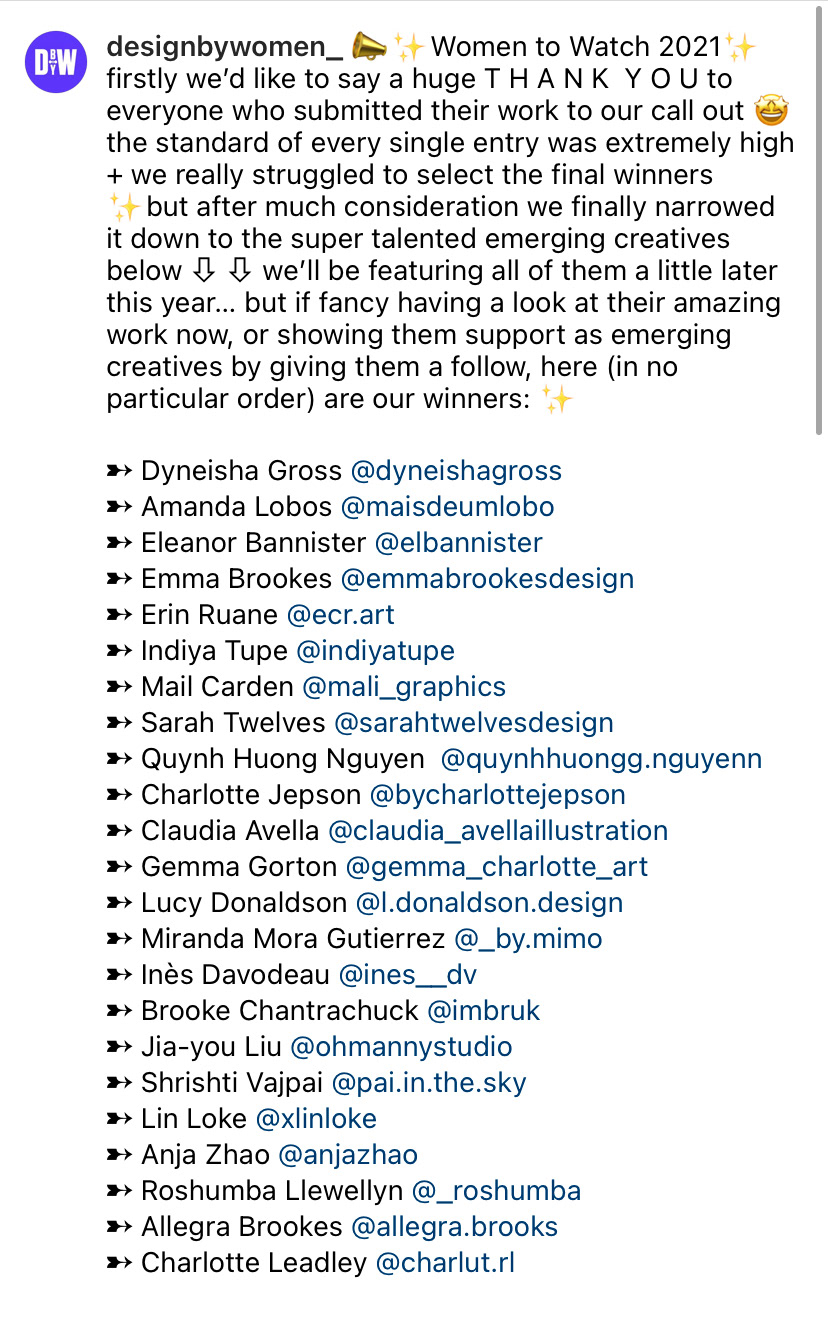Open the @bycharlottejepson profile
Image resolution: width=828 pixels, height=1320 pixels.
click(x=497, y=795)
